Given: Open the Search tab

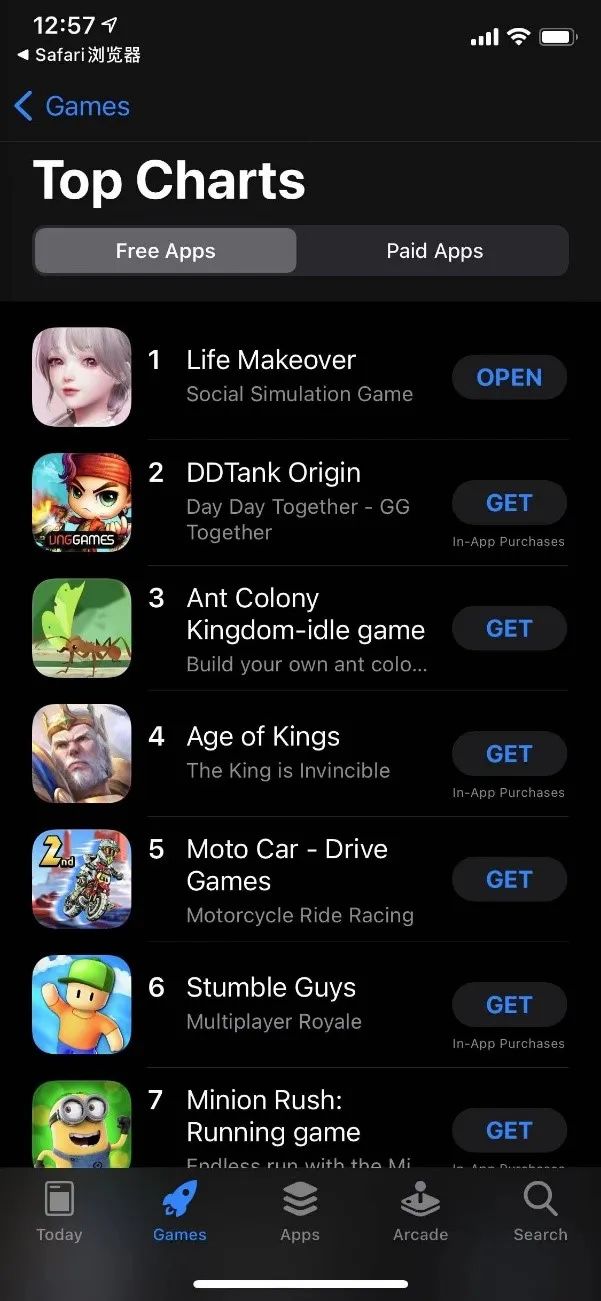Looking at the screenshot, I should point(540,1210).
